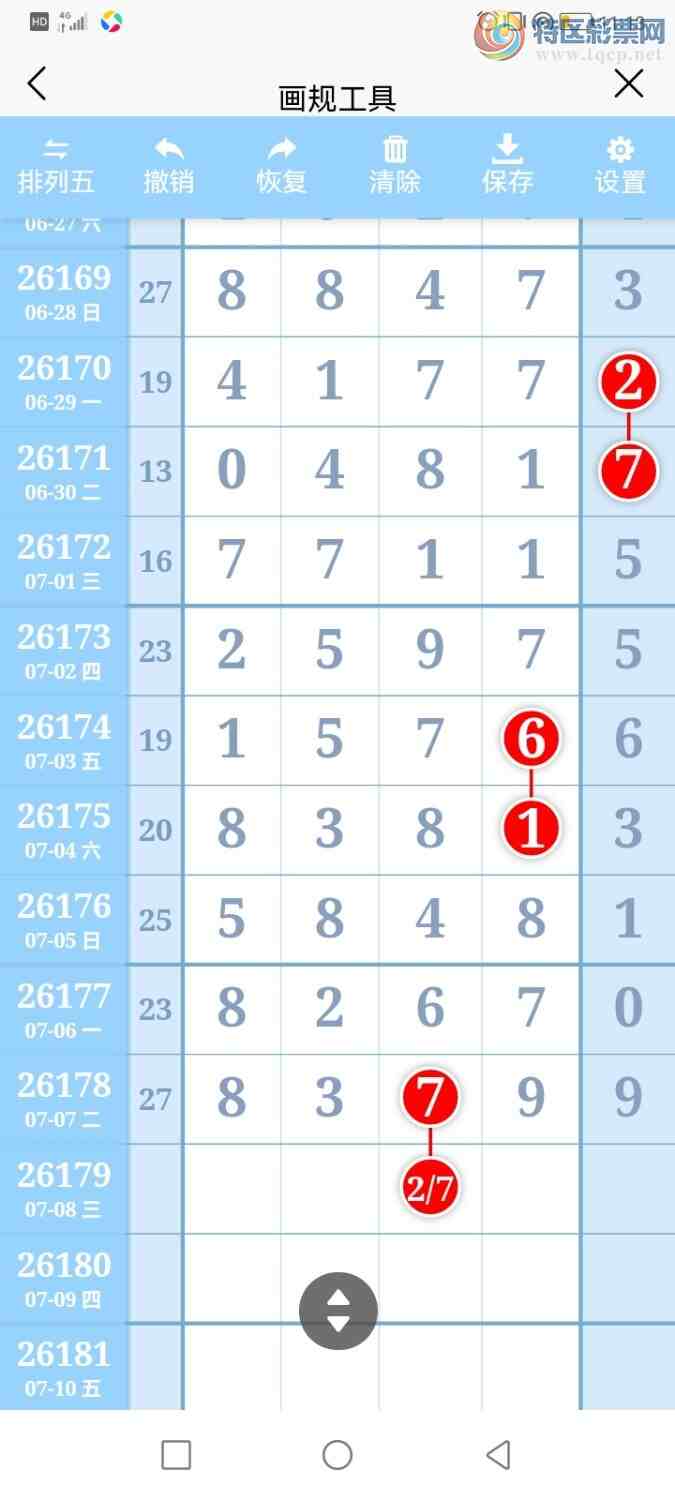
Task: Close the 画规工具 screen
Action: click(x=628, y=84)
